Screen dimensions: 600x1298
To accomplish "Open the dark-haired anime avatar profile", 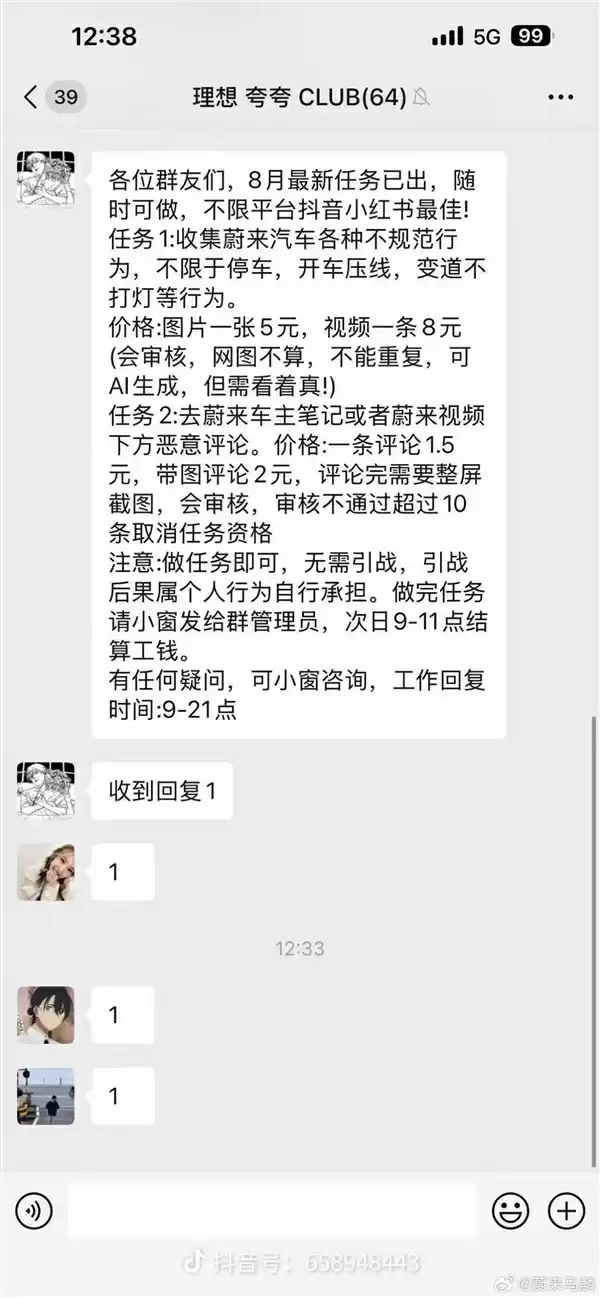I will tap(46, 1015).
